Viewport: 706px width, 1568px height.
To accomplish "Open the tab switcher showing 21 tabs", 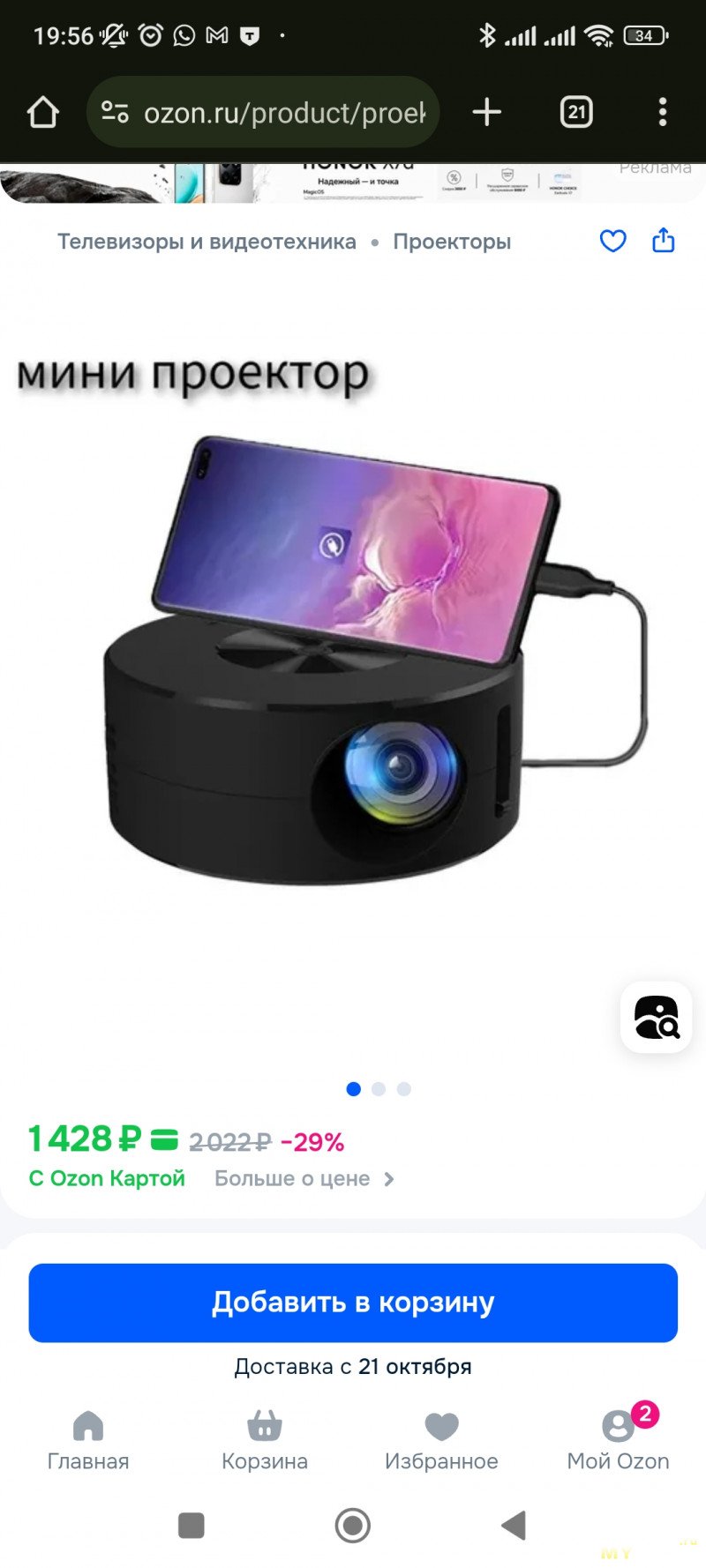I will (576, 113).
